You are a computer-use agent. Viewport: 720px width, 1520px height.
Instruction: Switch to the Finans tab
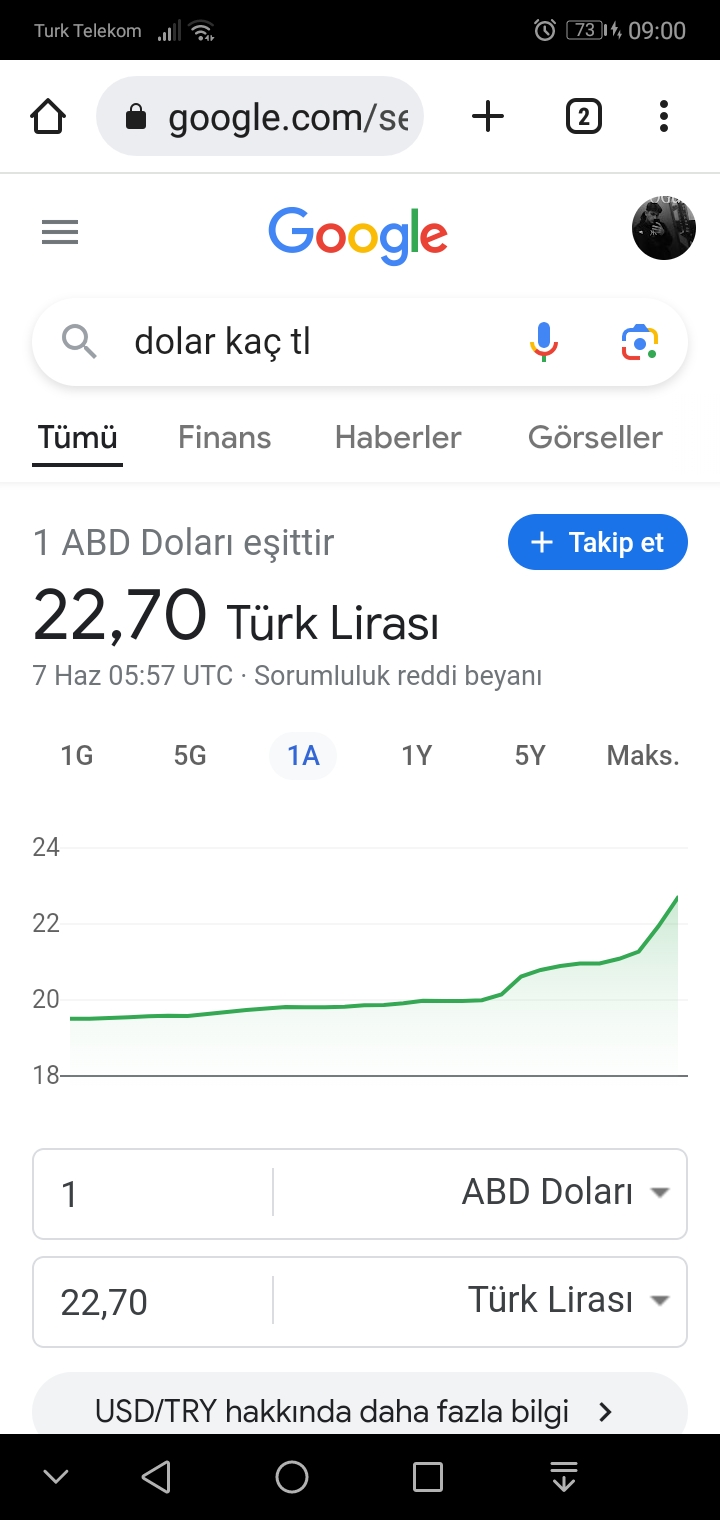pyautogui.click(x=224, y=437)
